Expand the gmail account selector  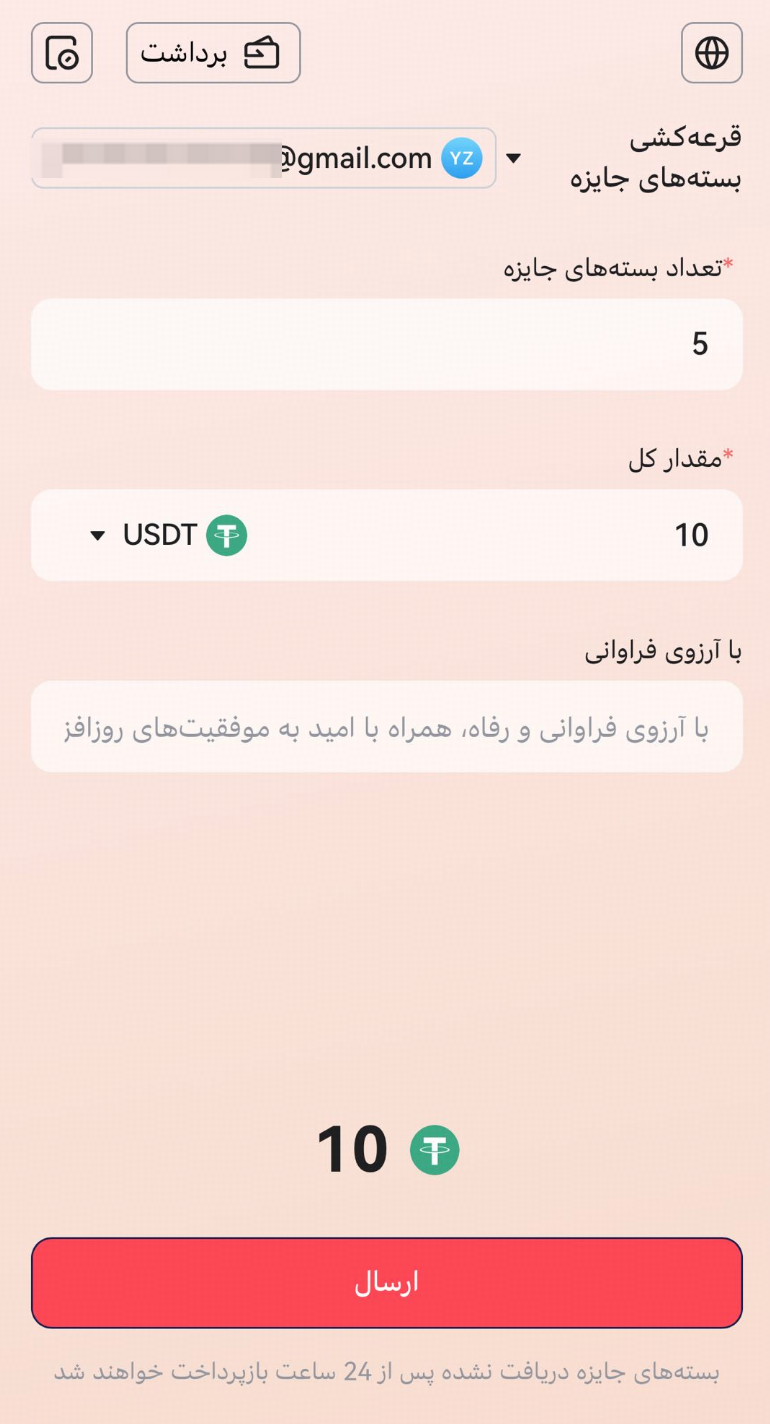click(264, 158)
